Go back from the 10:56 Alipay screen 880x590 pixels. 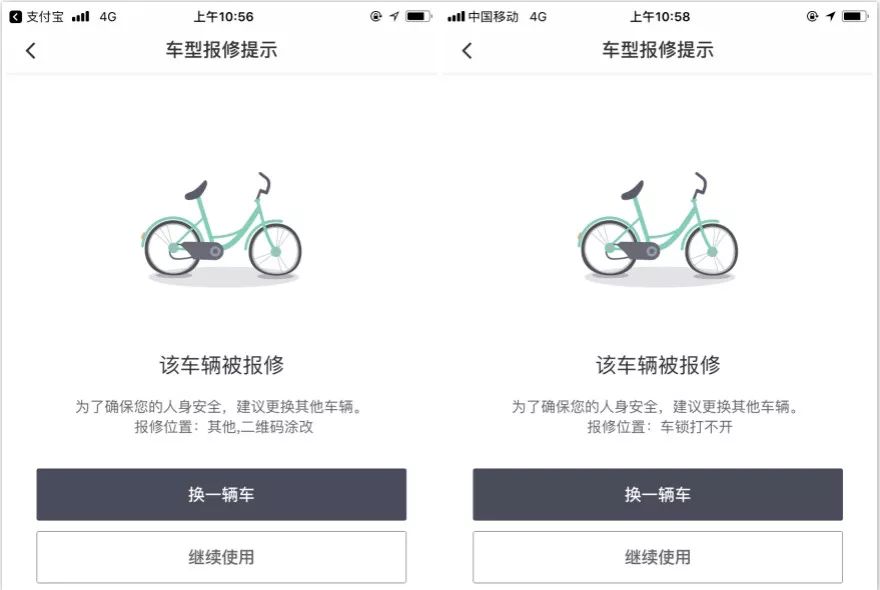click(x=31, y=51)
